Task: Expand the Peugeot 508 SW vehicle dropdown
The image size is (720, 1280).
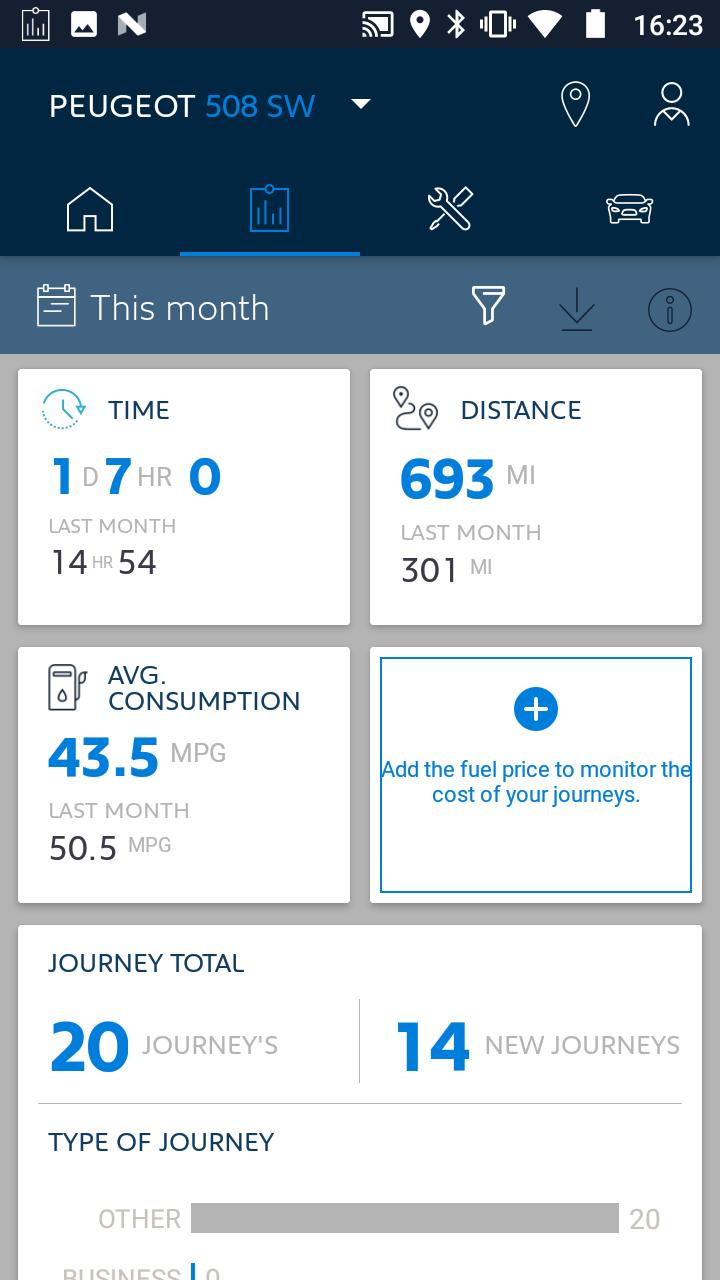Action: pyautogui.click(x=361, y=104)
